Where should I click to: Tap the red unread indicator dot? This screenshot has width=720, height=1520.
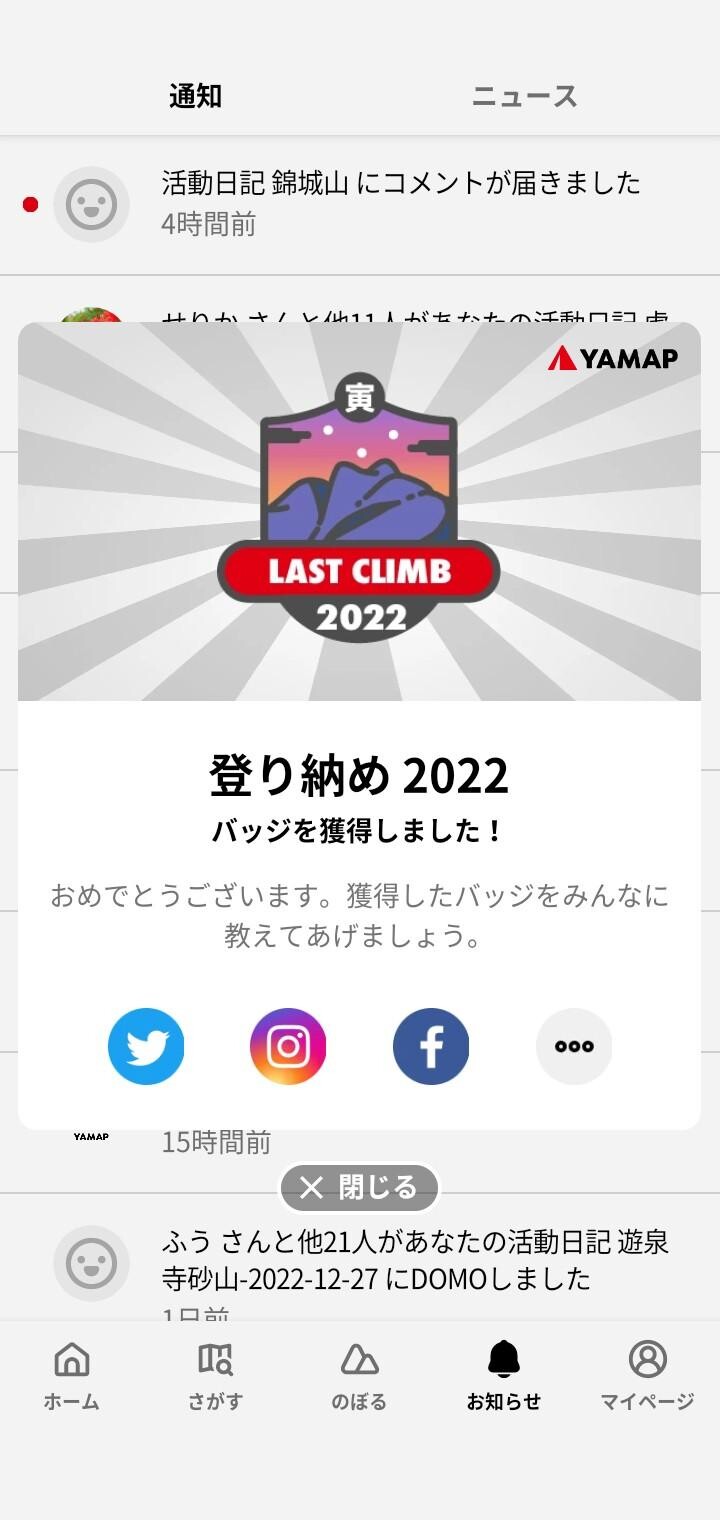[x=28, y=203]
